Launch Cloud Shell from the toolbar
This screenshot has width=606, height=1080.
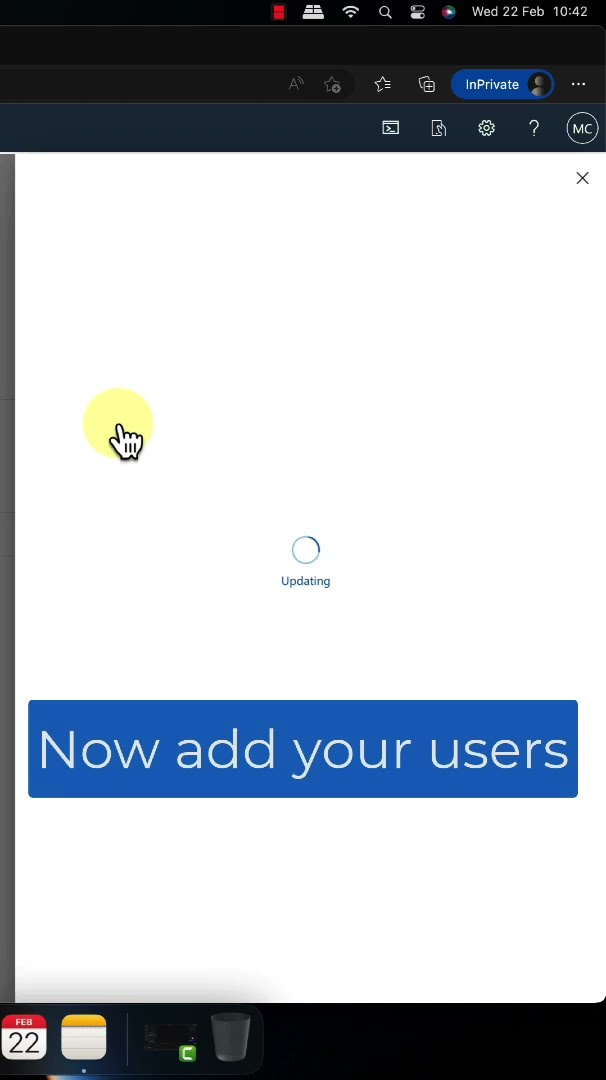(391, 128)
